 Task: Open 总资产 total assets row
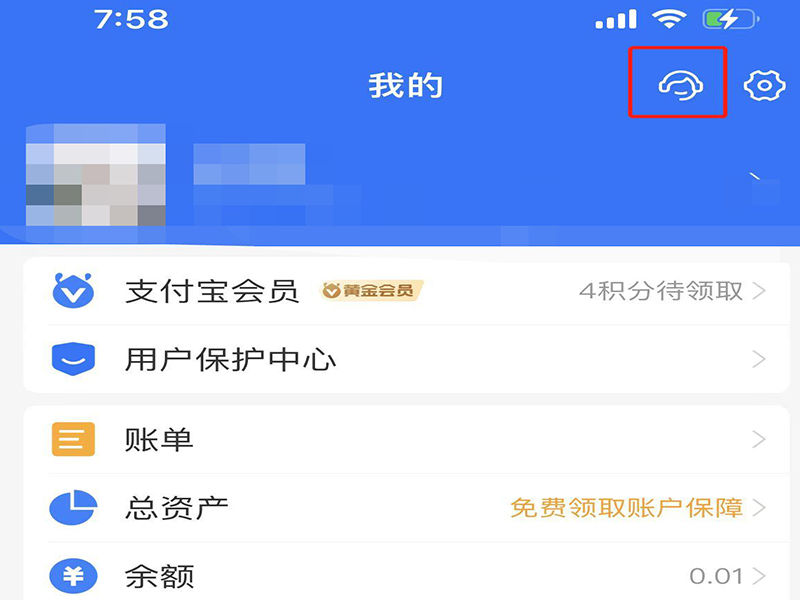click(400, 507)
